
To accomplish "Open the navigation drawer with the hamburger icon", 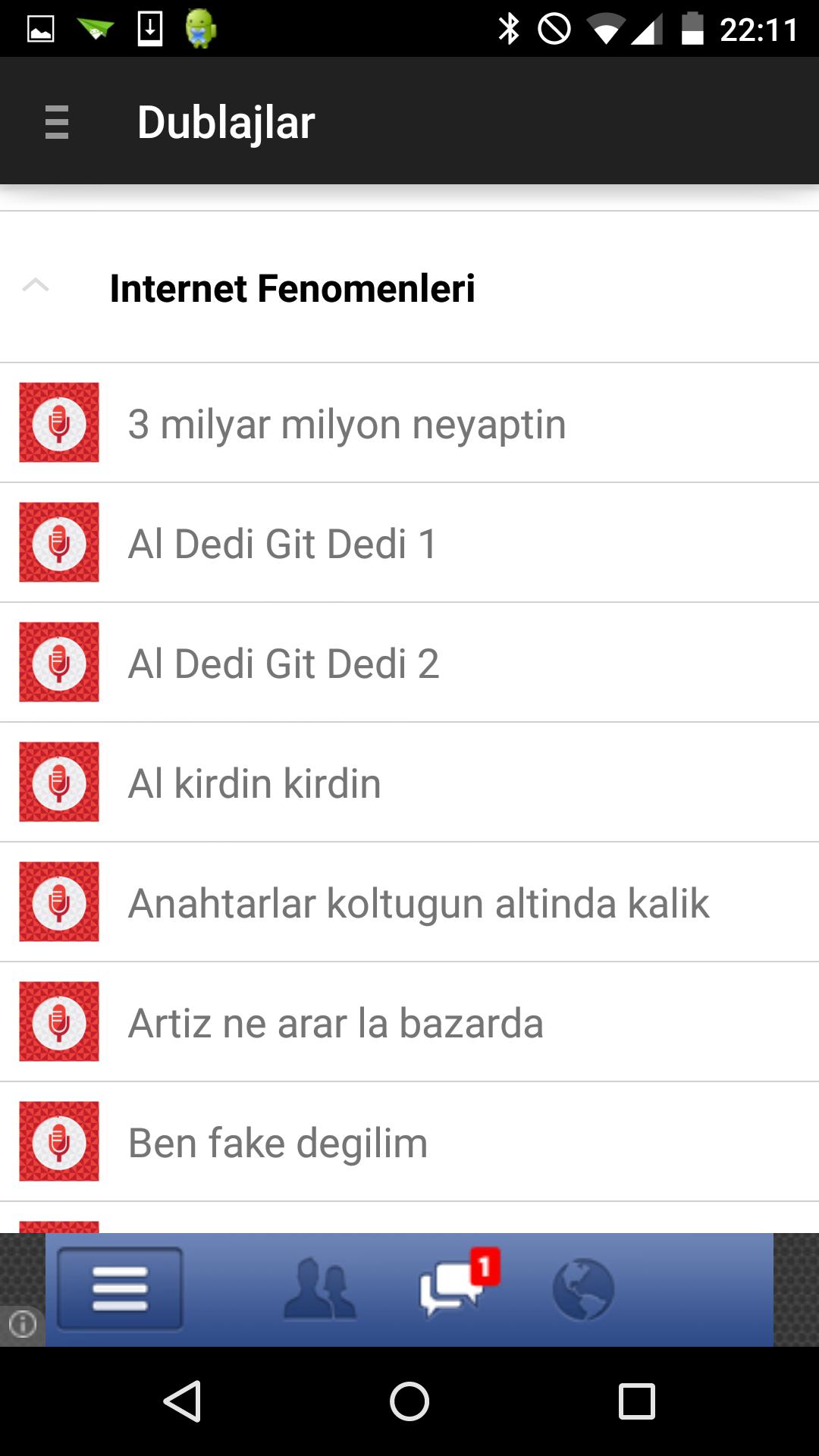I will pyautogui.click(x=57, y=121).
